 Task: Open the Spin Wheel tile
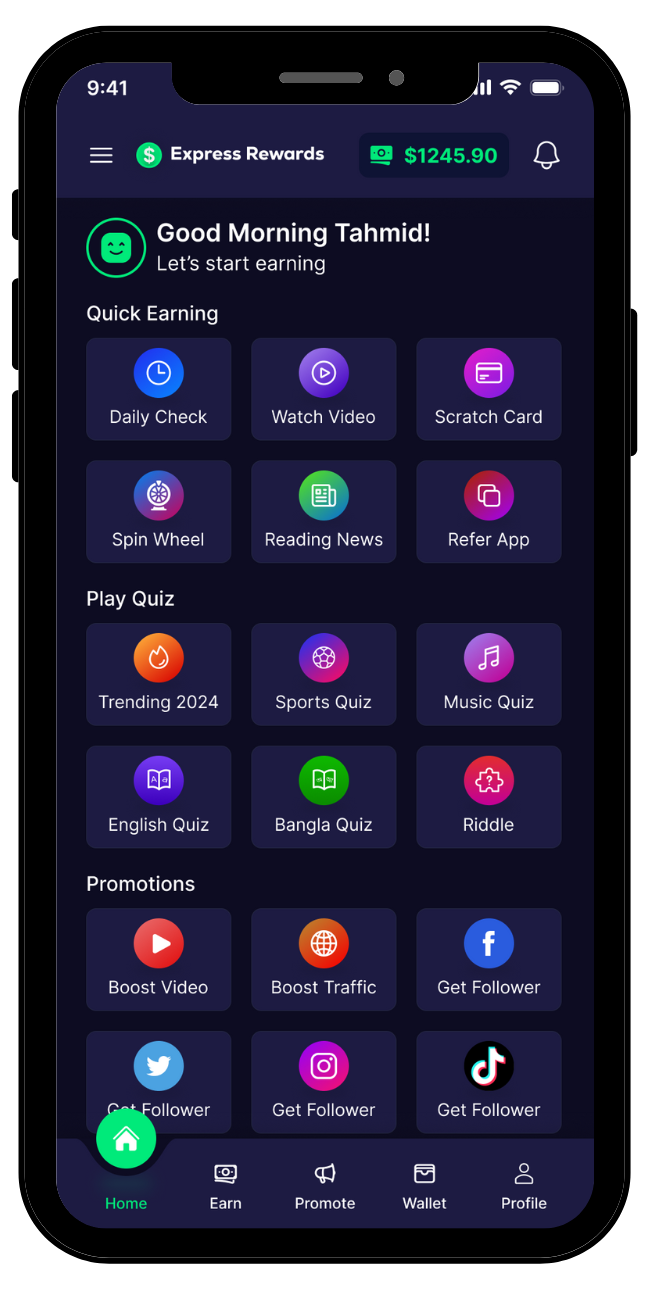(158, 511)
